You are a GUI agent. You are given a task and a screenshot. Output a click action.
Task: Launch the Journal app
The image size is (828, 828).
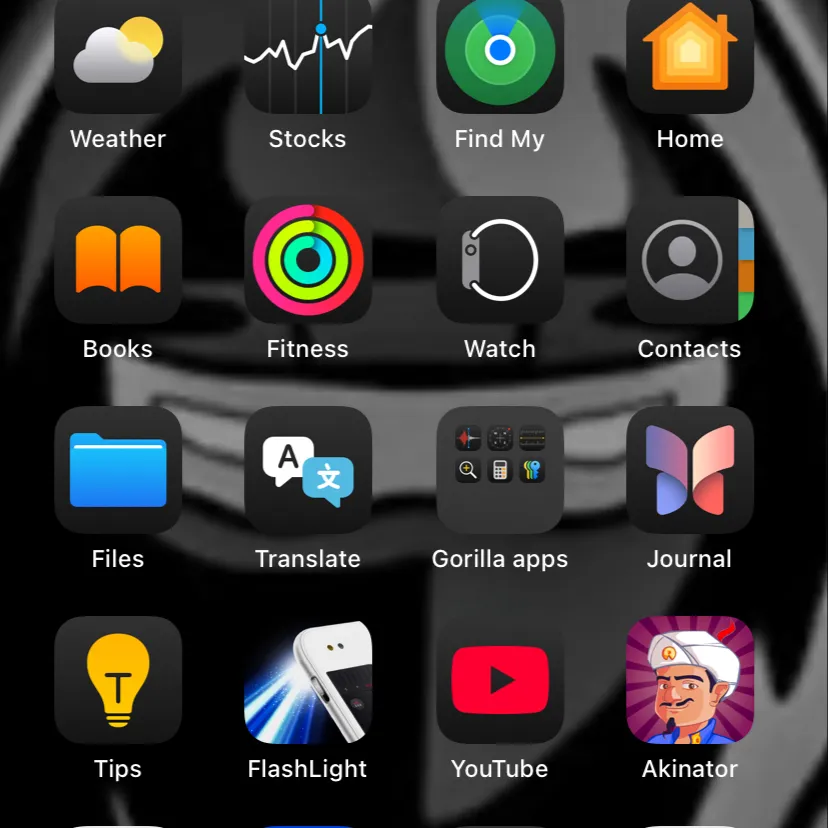(690, 470)
